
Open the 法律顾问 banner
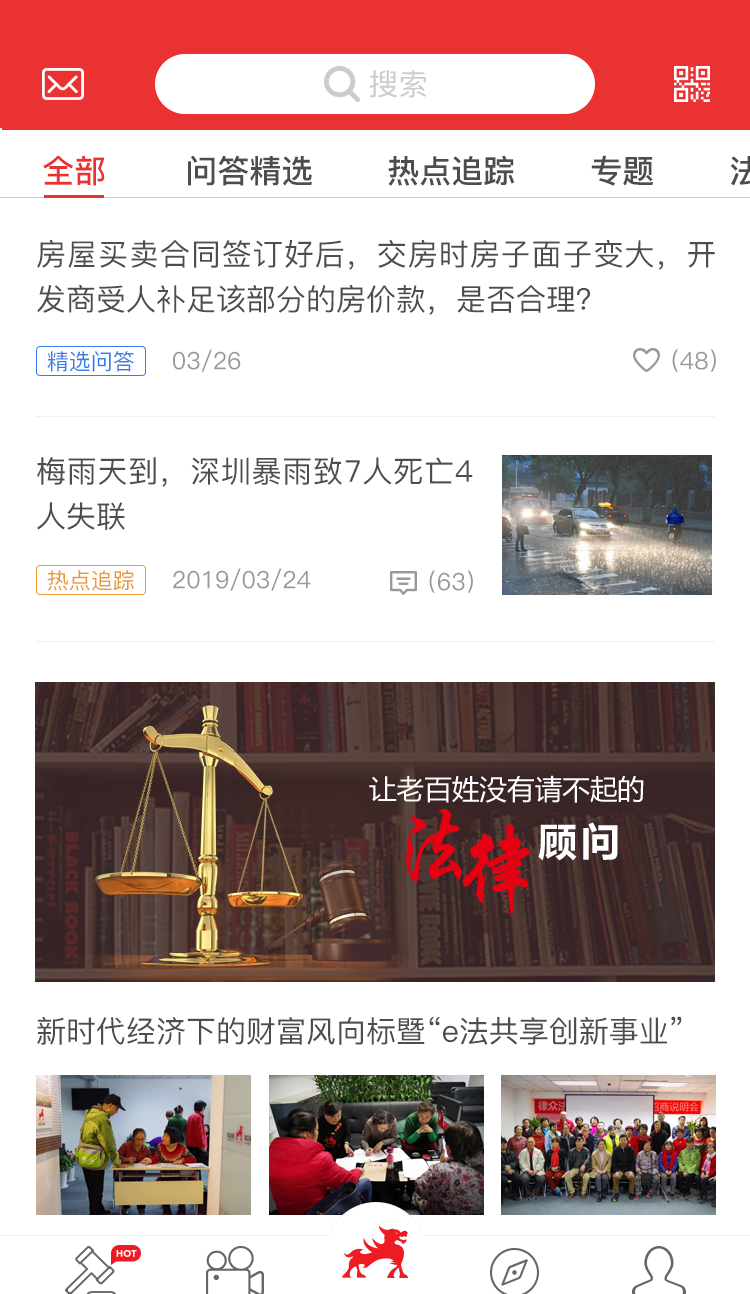(375, 831)
